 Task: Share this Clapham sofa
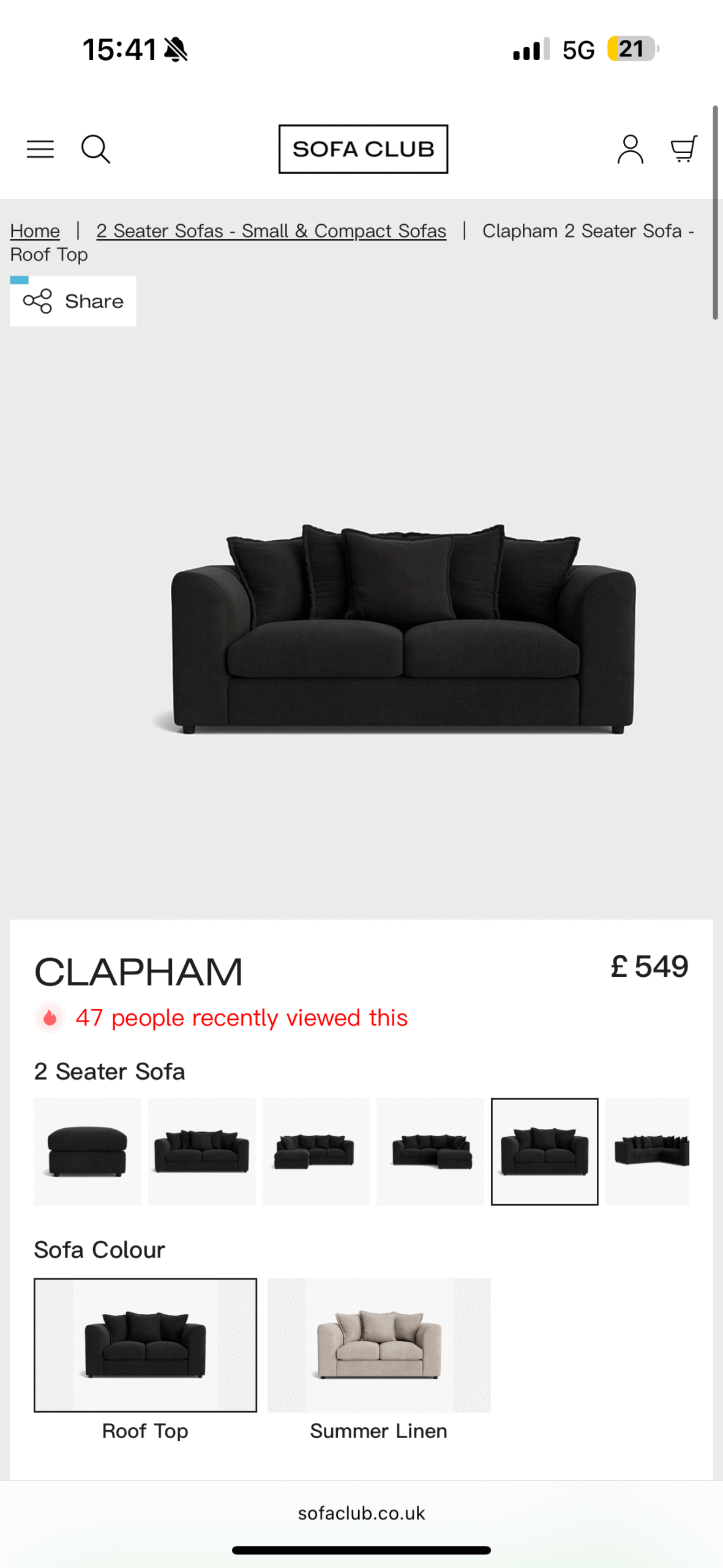(73, 301)
